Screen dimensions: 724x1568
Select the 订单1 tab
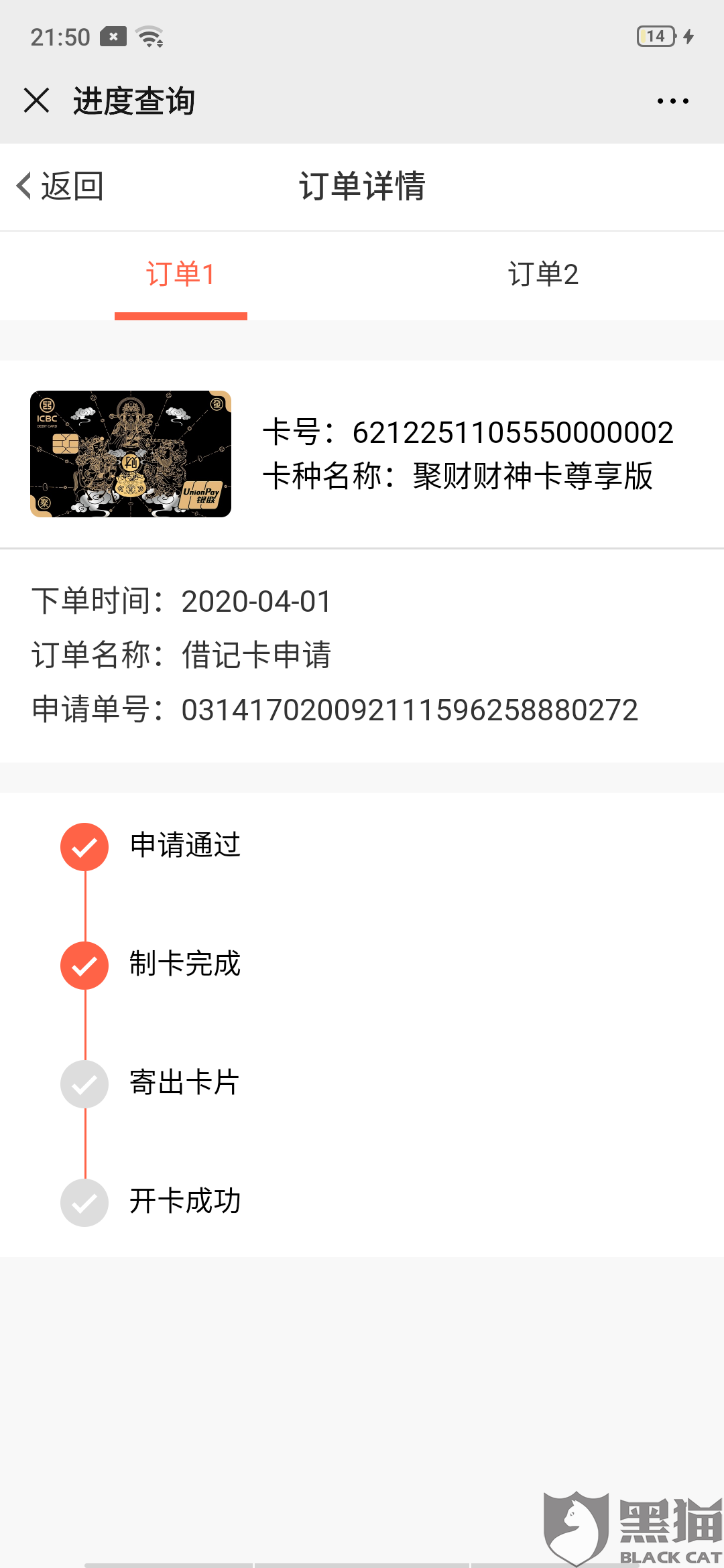point(181,275)
